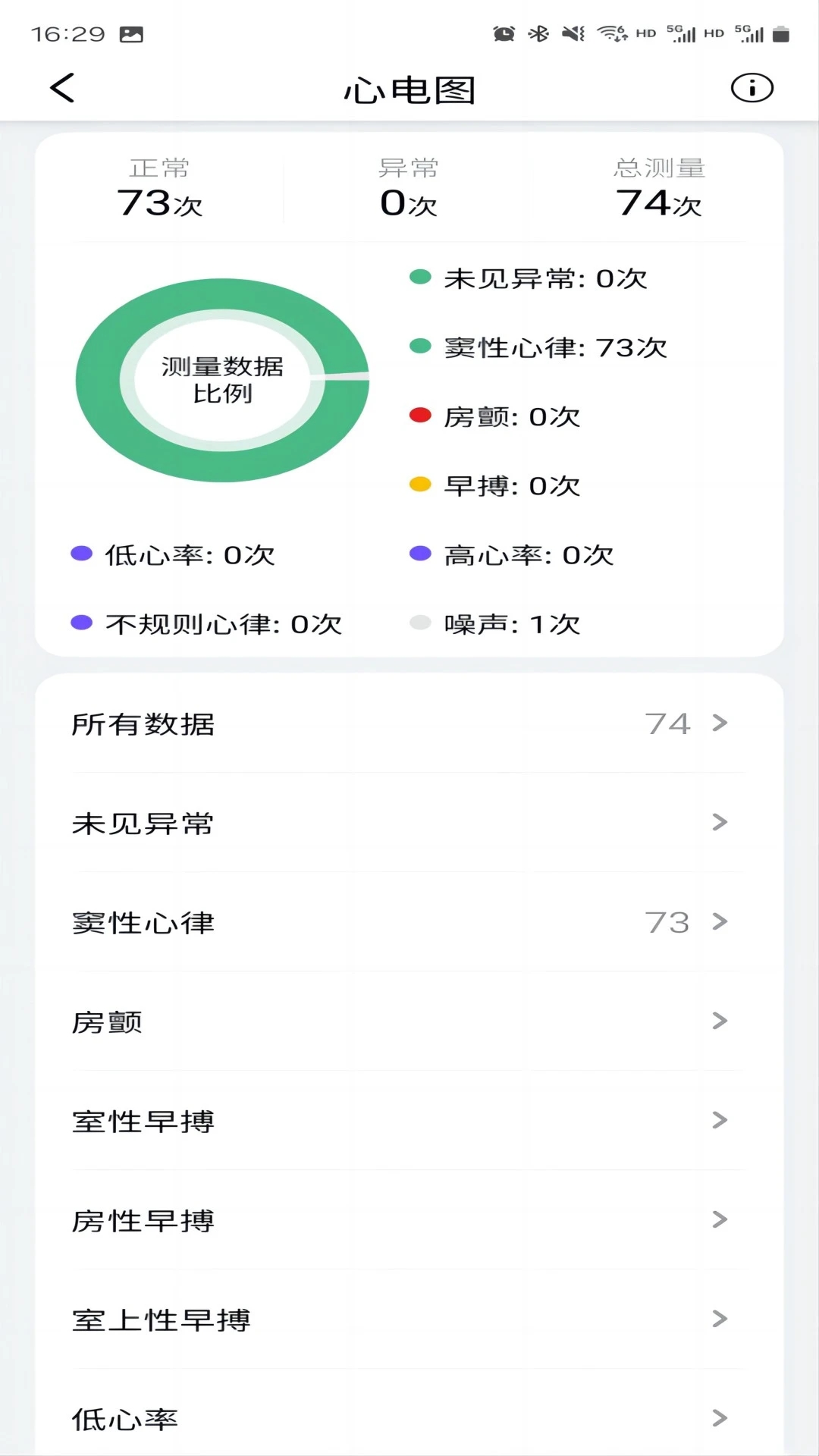Image resolution: width=819 pixels, height=1456 pixels.
Task: View 未见异常 records
Action: click(x=409, y=823)
